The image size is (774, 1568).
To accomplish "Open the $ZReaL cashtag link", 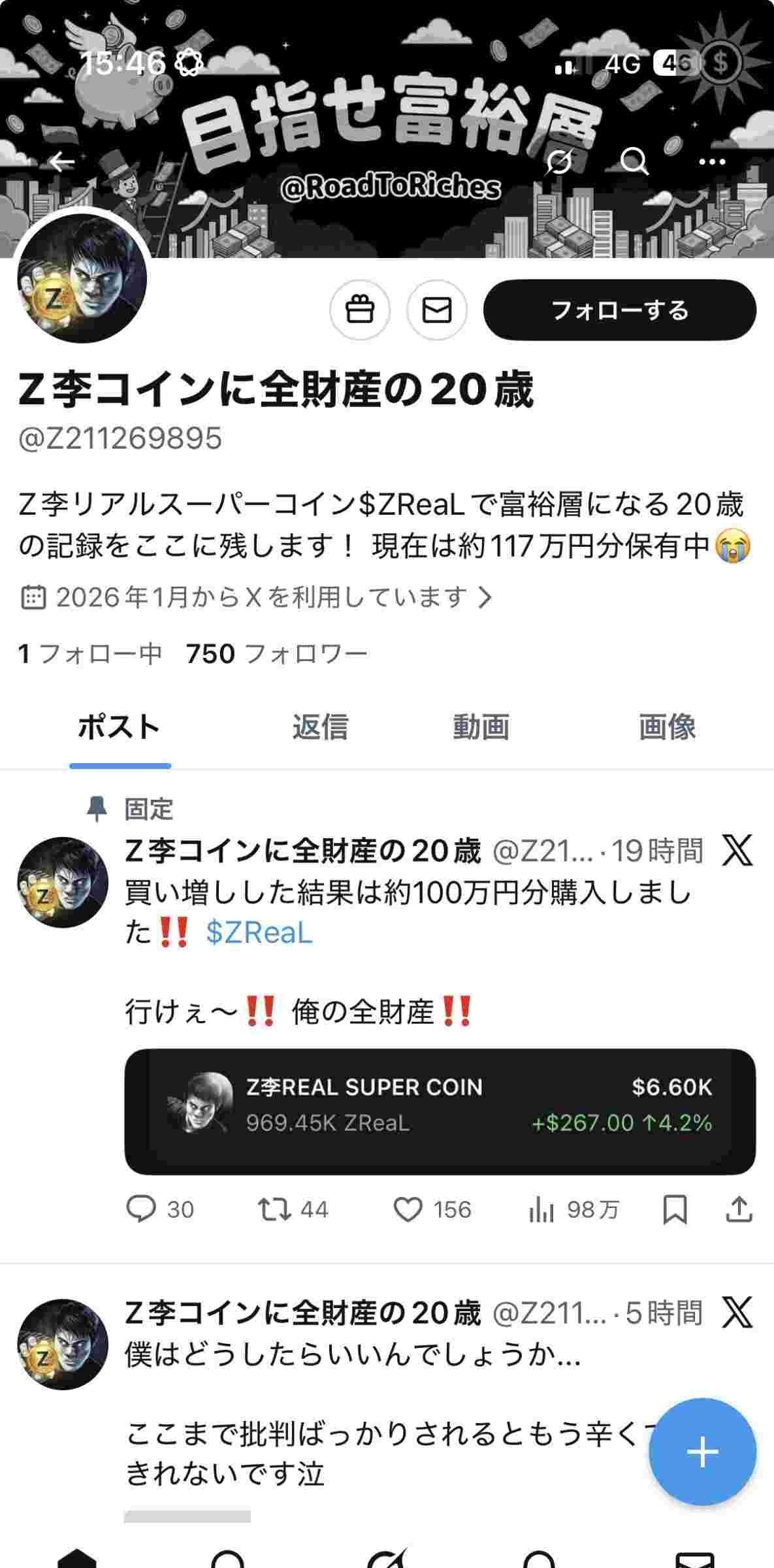I will tap(259, 932).
